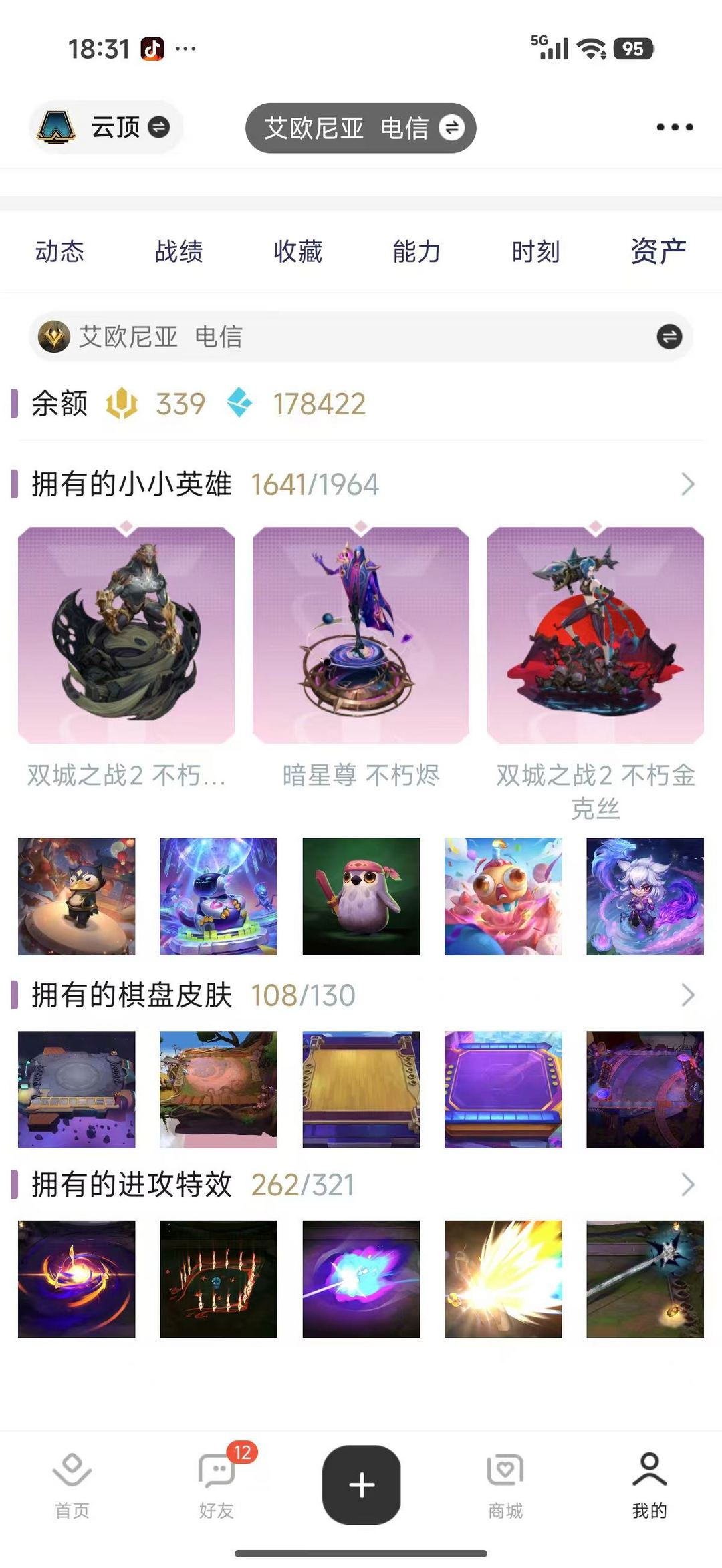Screen dimensions: 722x1568
Task: Open the 我的 tab
Action: coord(649,1483)
